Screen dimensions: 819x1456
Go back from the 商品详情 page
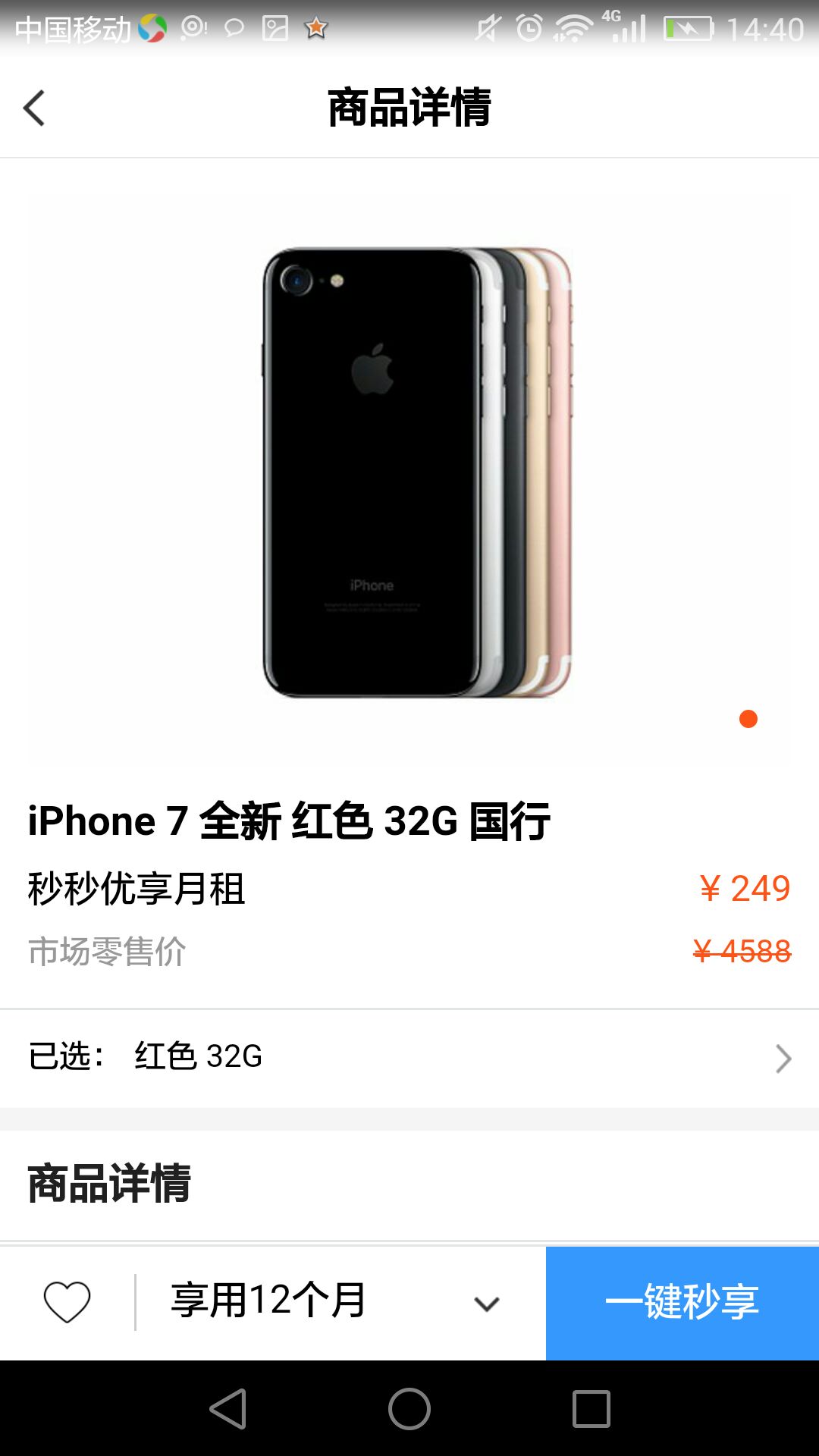click(34, 108)
